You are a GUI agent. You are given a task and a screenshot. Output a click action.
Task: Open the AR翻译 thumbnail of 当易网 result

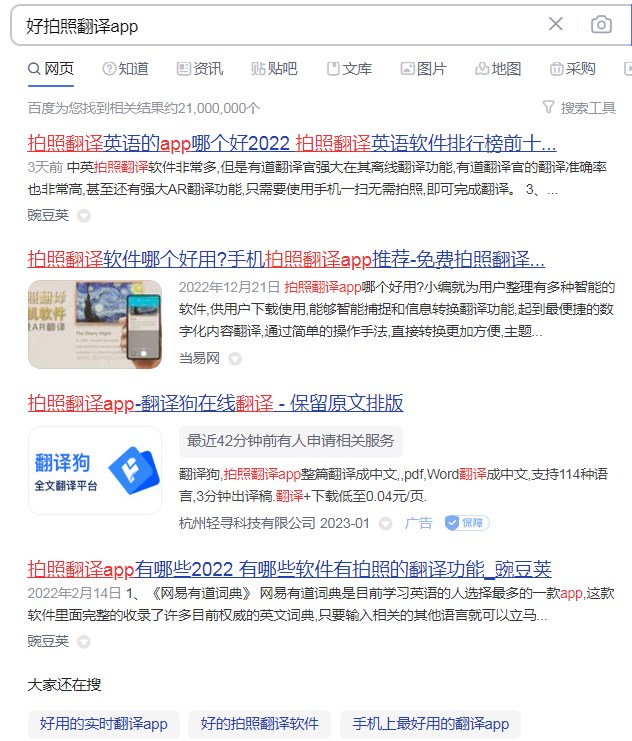(95, 324)
